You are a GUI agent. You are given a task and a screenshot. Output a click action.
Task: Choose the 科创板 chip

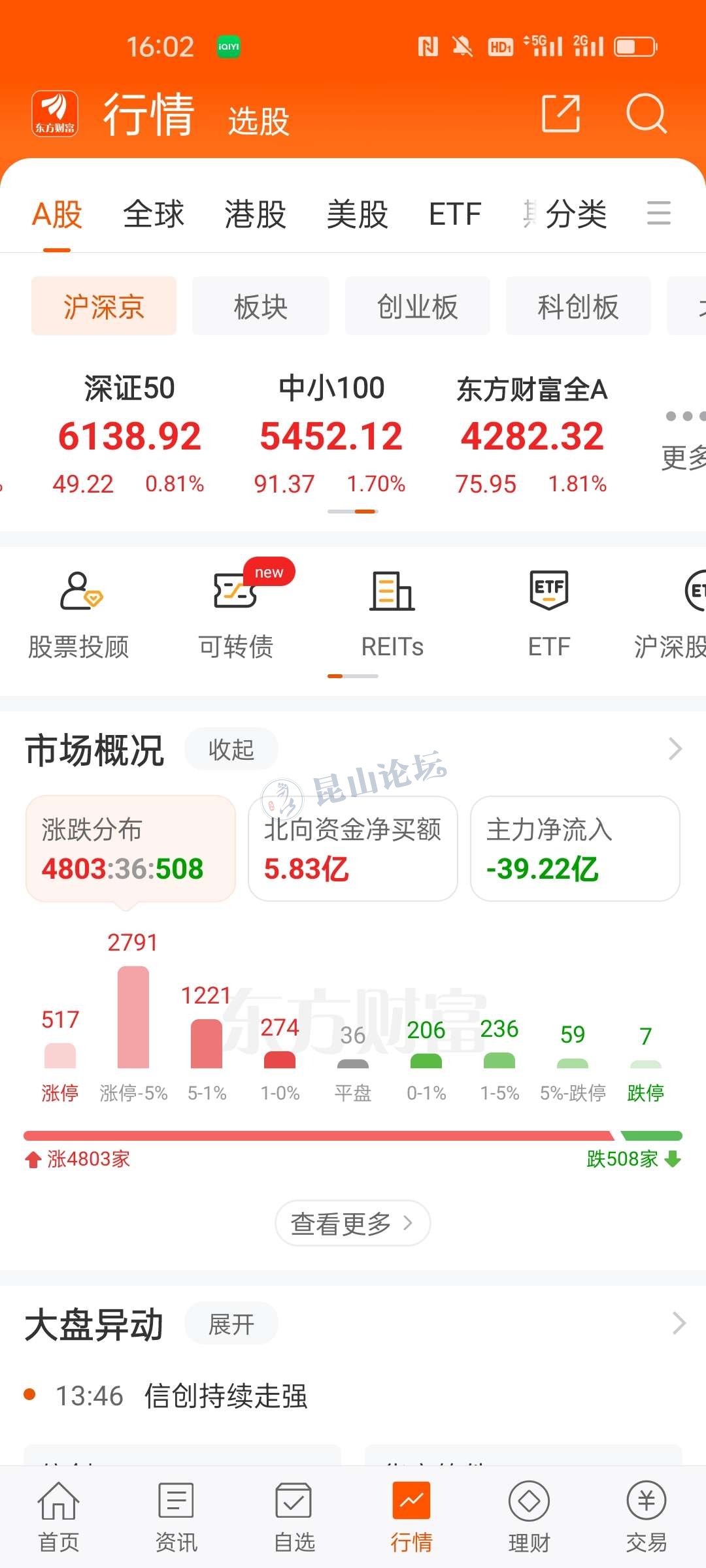click(x=578, y=306)
